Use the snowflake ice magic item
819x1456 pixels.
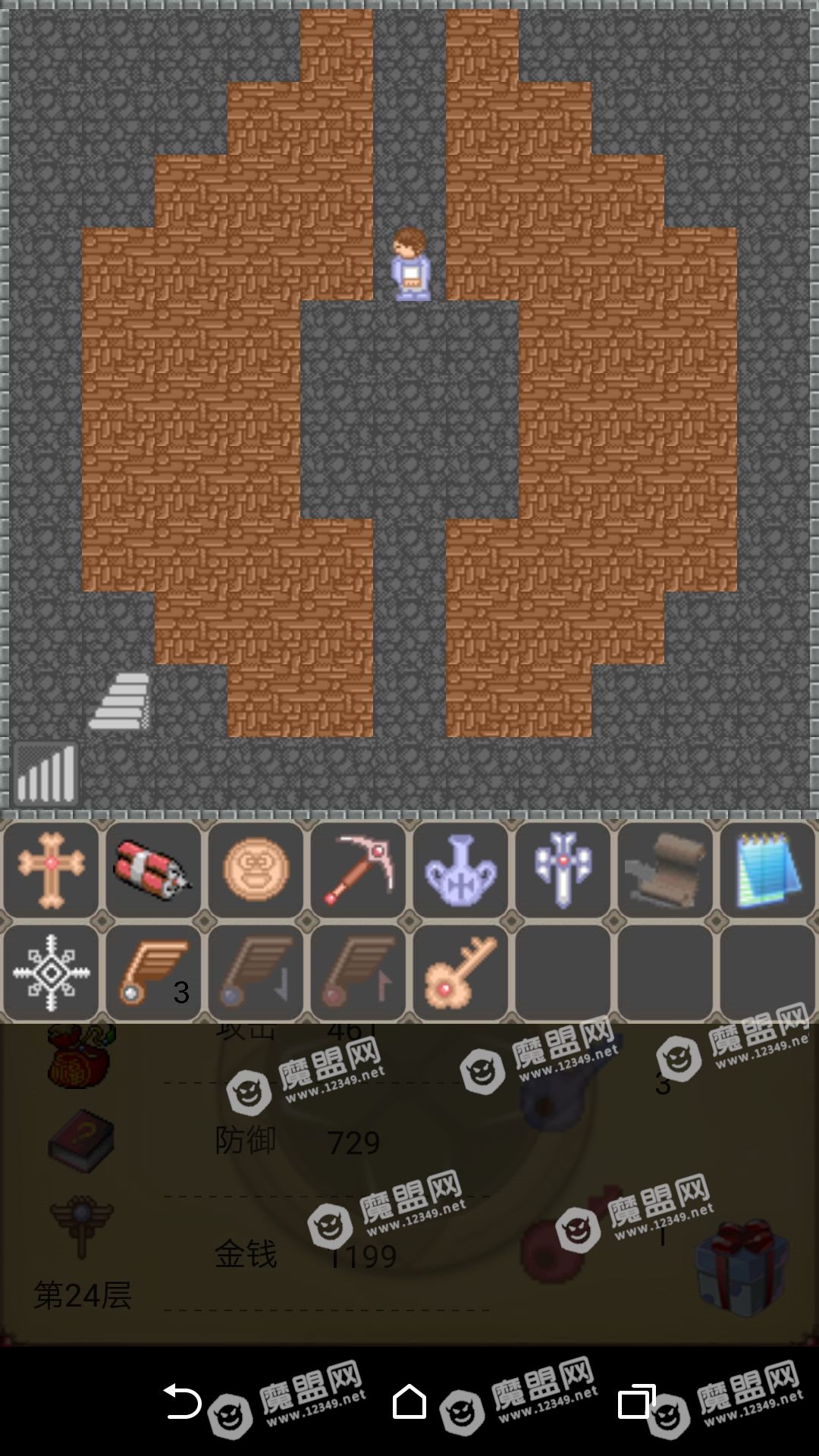(x=51, y=972)
